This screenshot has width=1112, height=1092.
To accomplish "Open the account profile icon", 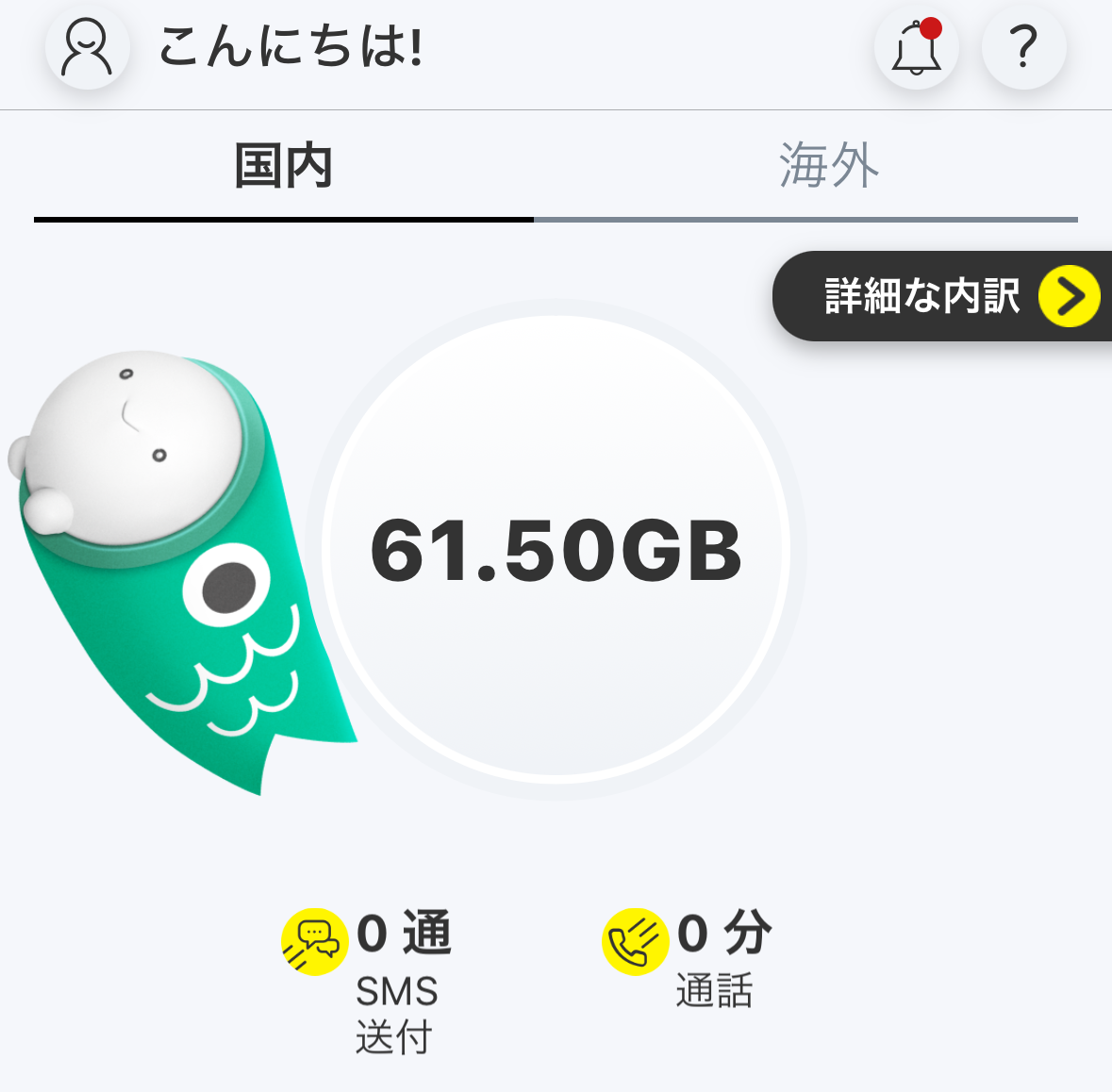I will tap(87, 48).
